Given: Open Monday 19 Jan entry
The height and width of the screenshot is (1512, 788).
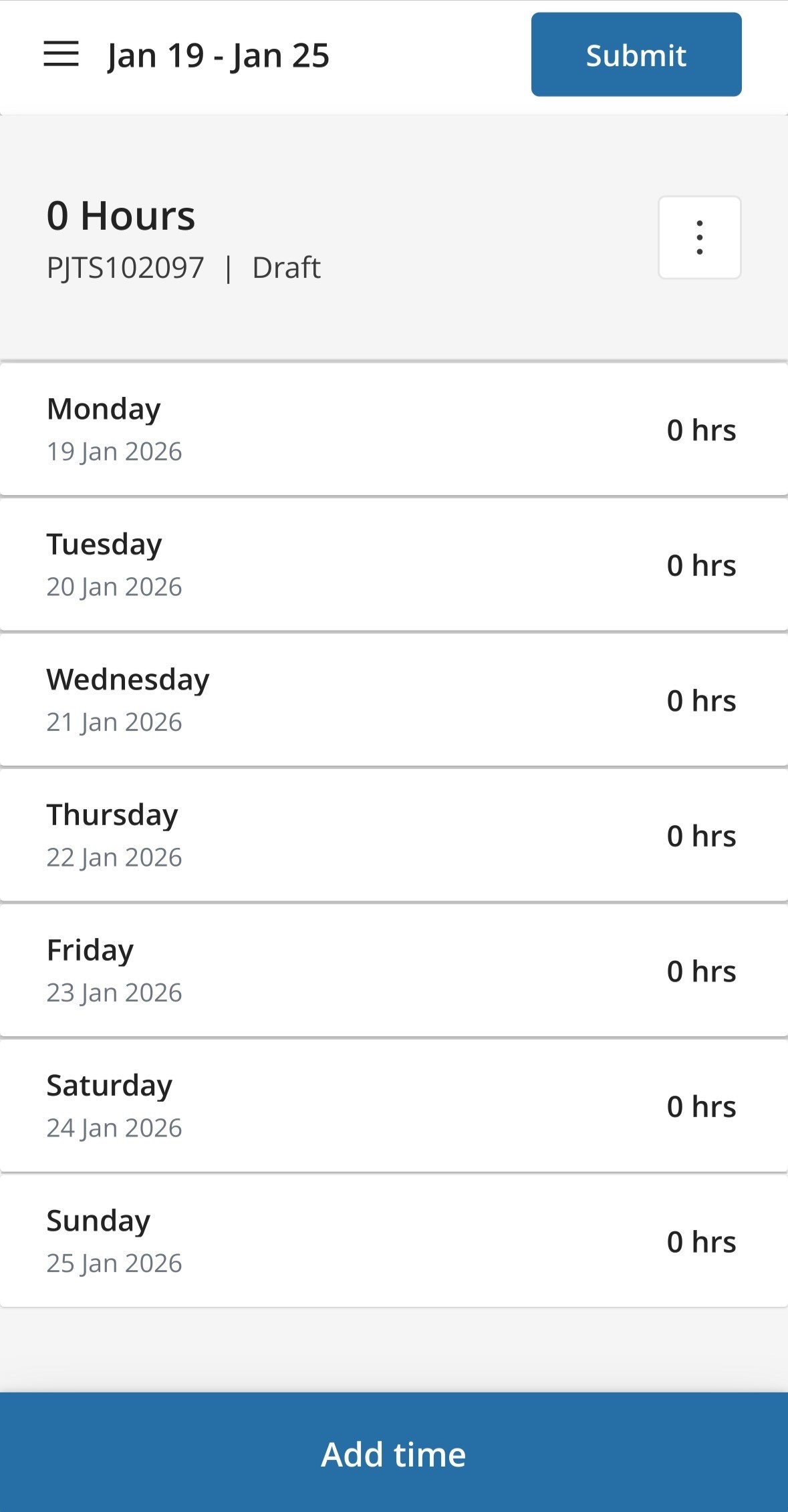Looking at the screenshot, I should coord(394,429).
